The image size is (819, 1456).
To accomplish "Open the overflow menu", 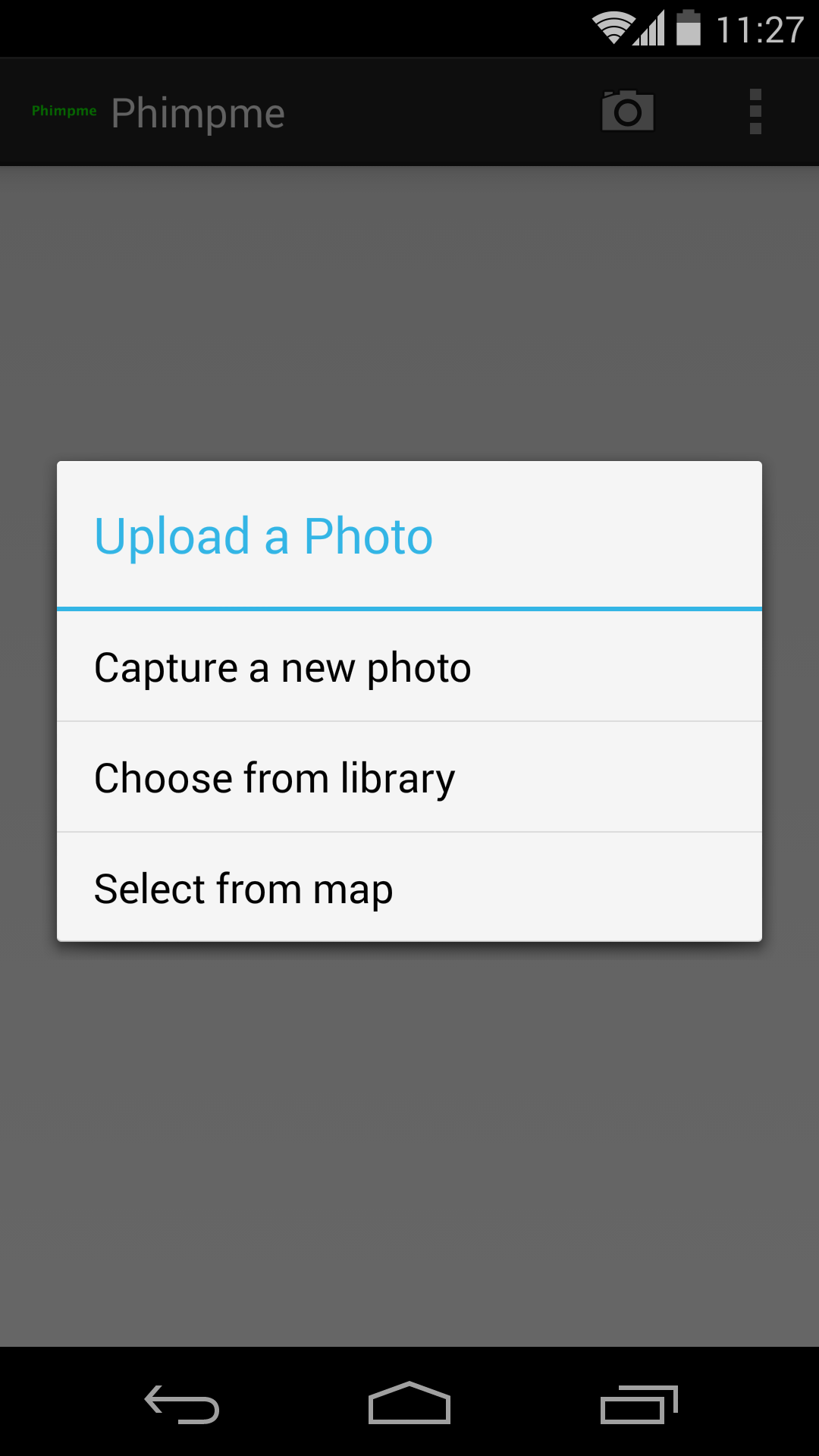I will tap(755, 111).
